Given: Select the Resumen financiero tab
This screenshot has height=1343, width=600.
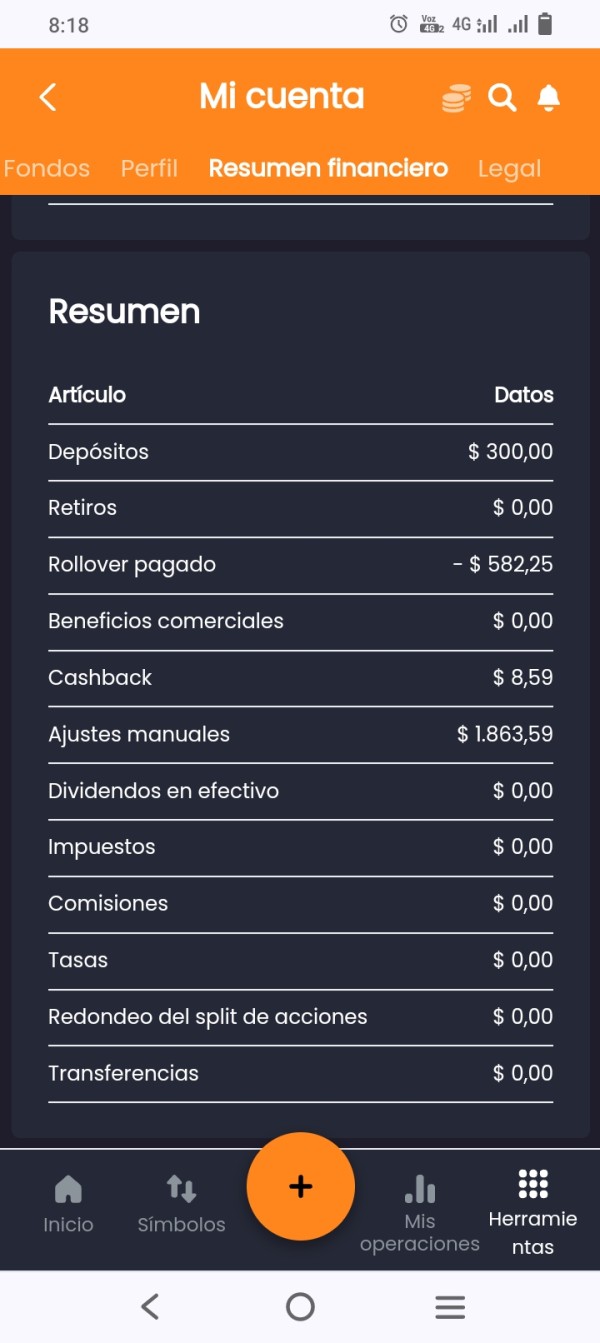Looking at the screenshot, I should point(328,169).
